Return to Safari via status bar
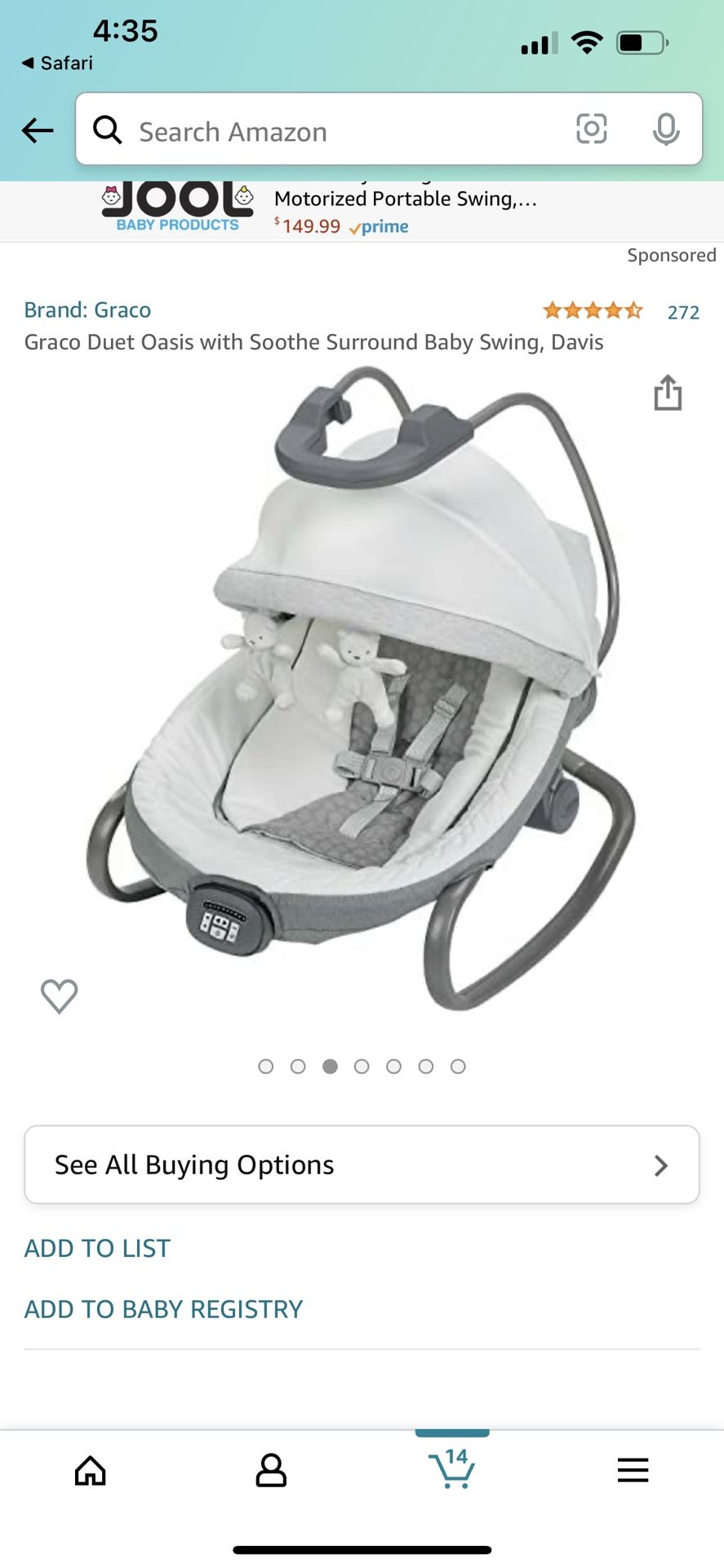Image resolution: width=724 pixels, height=1568 pixels. pos(57,63)
